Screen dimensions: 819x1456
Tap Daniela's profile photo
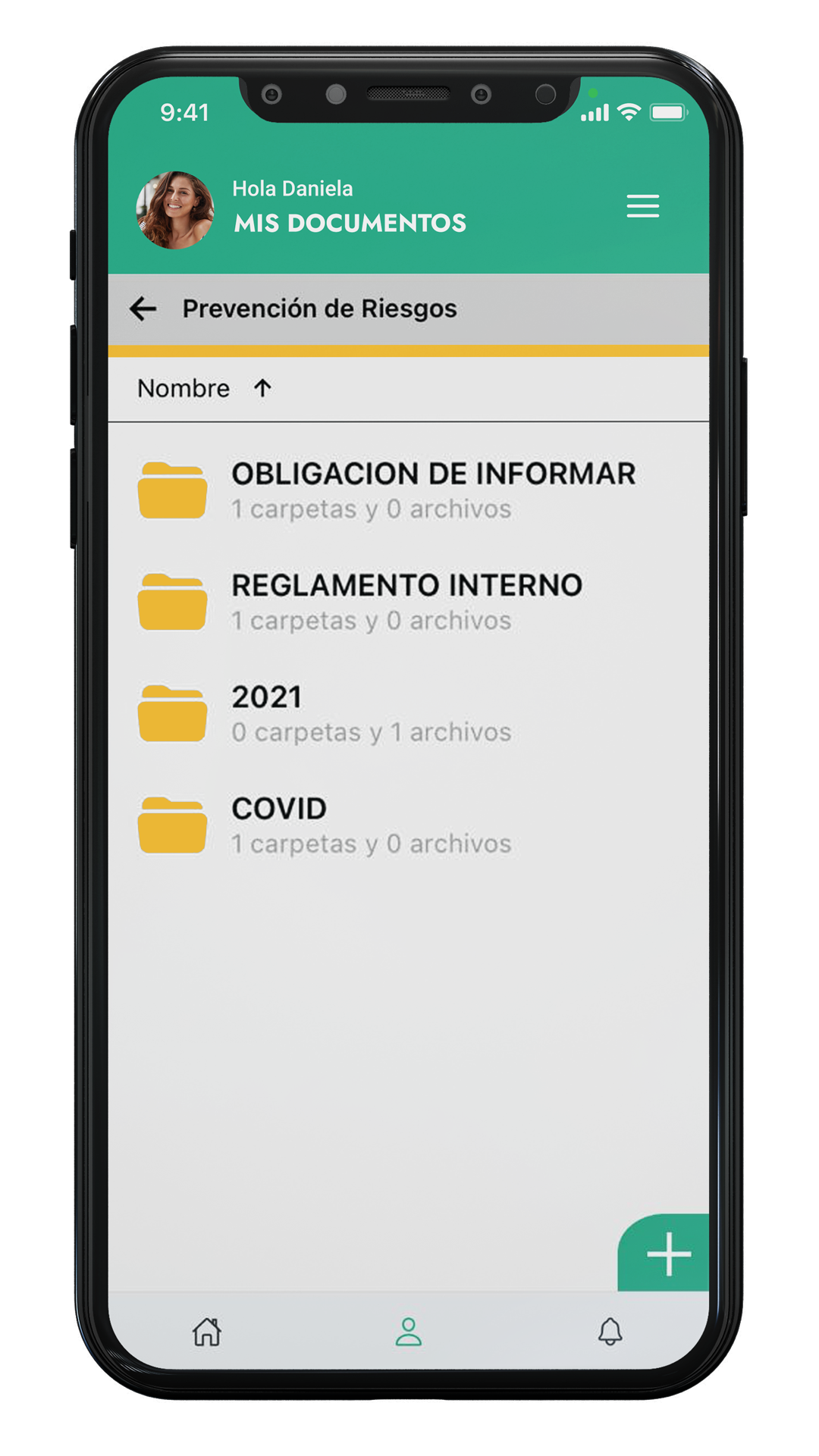(x=175, y=210)
